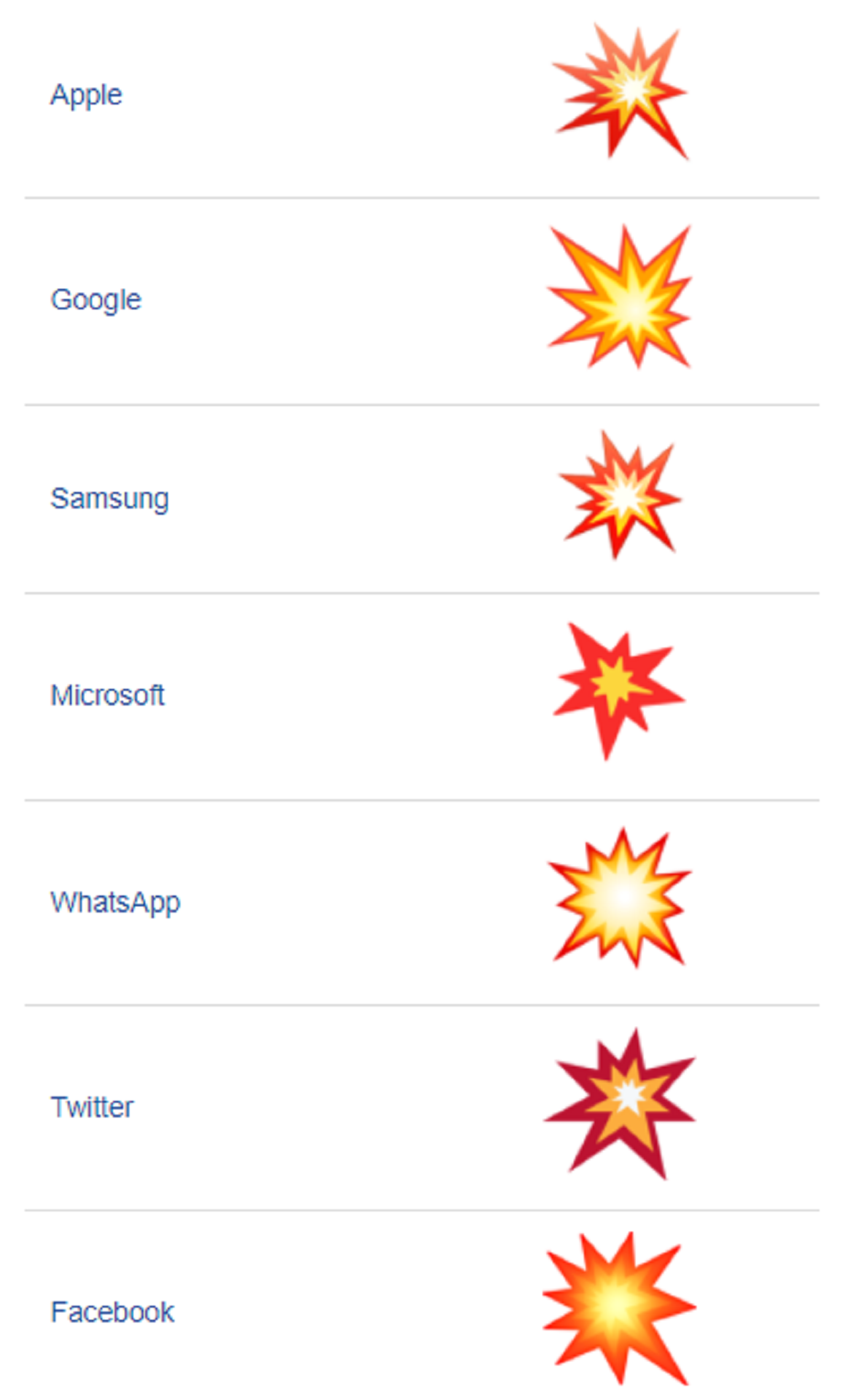Screen dimensions: 848x1400
Task: Open the Facebook link
Action: point(112,1312)
